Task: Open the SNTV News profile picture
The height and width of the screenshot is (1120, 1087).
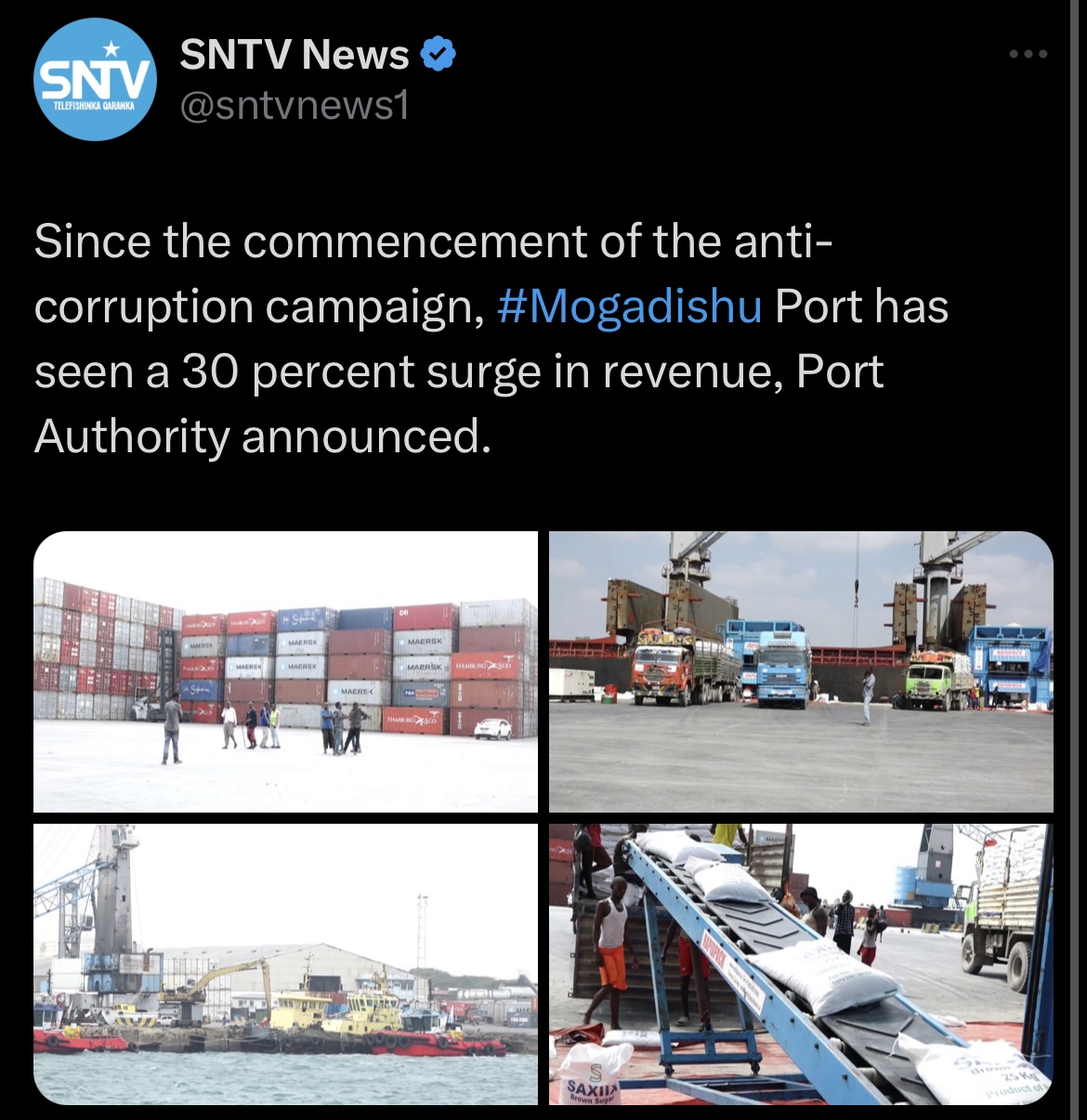Action: [95, 80]
